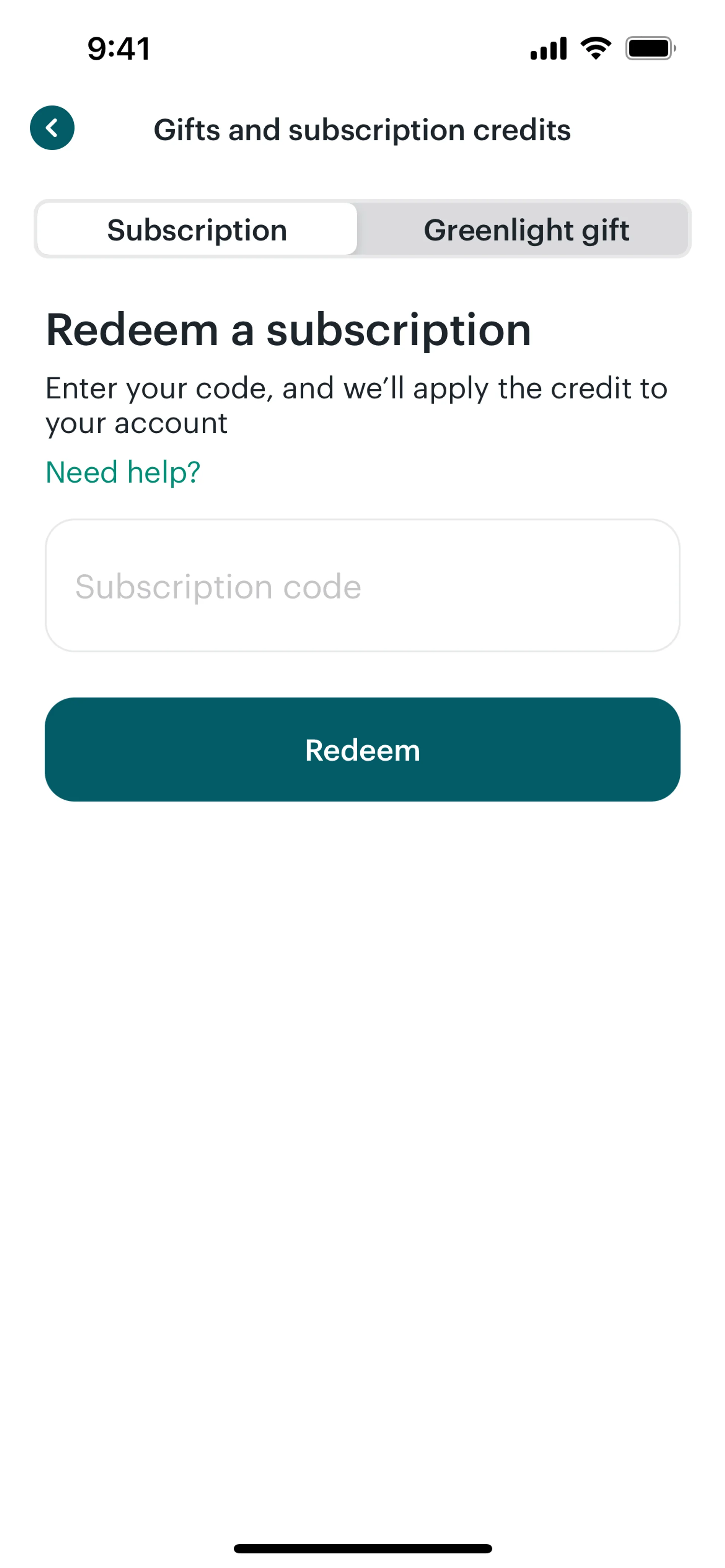
Task: Switch to the Greenlight gift tab
Action: click(526, 229)
